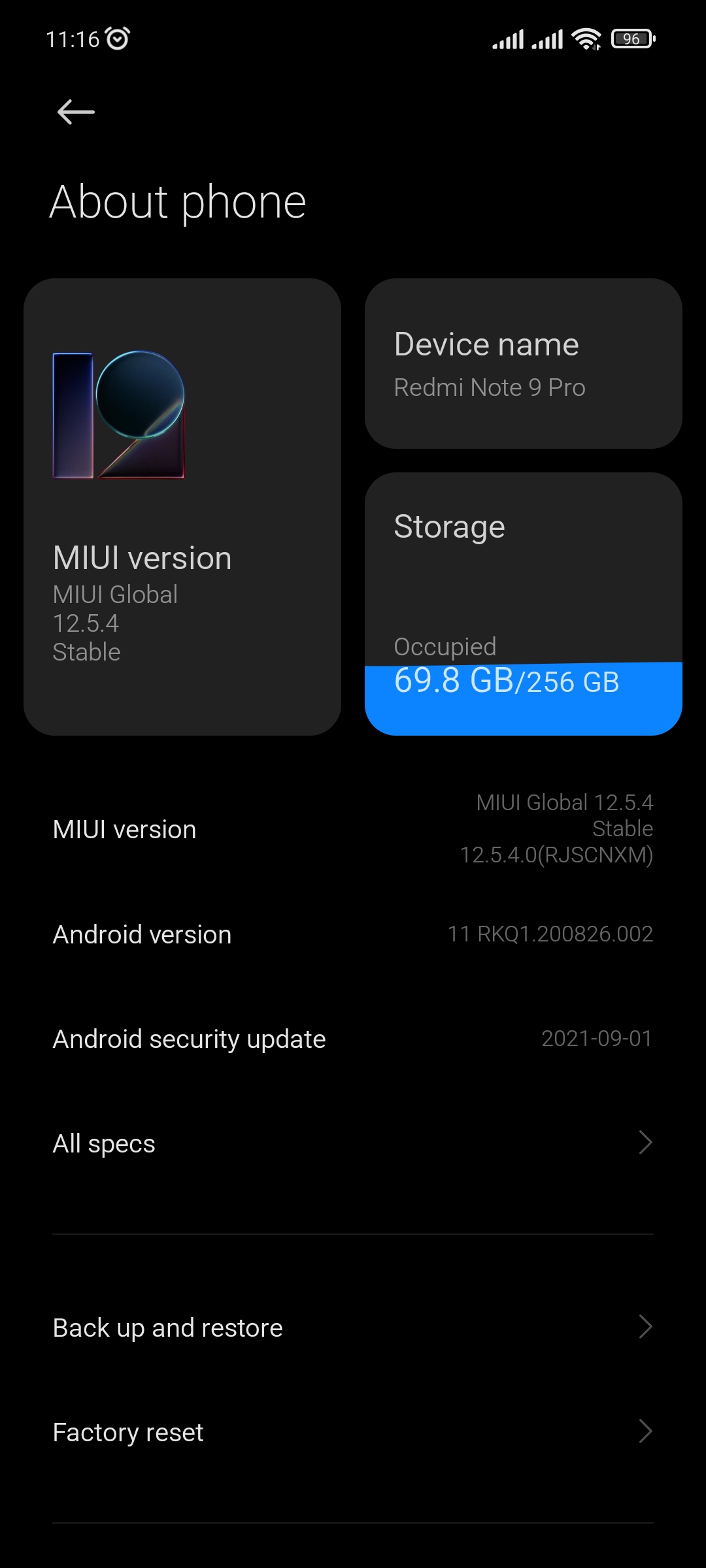Viewport: 706px width, 1568px height.
Task: Open the Device name card
Action: (524, 363)
